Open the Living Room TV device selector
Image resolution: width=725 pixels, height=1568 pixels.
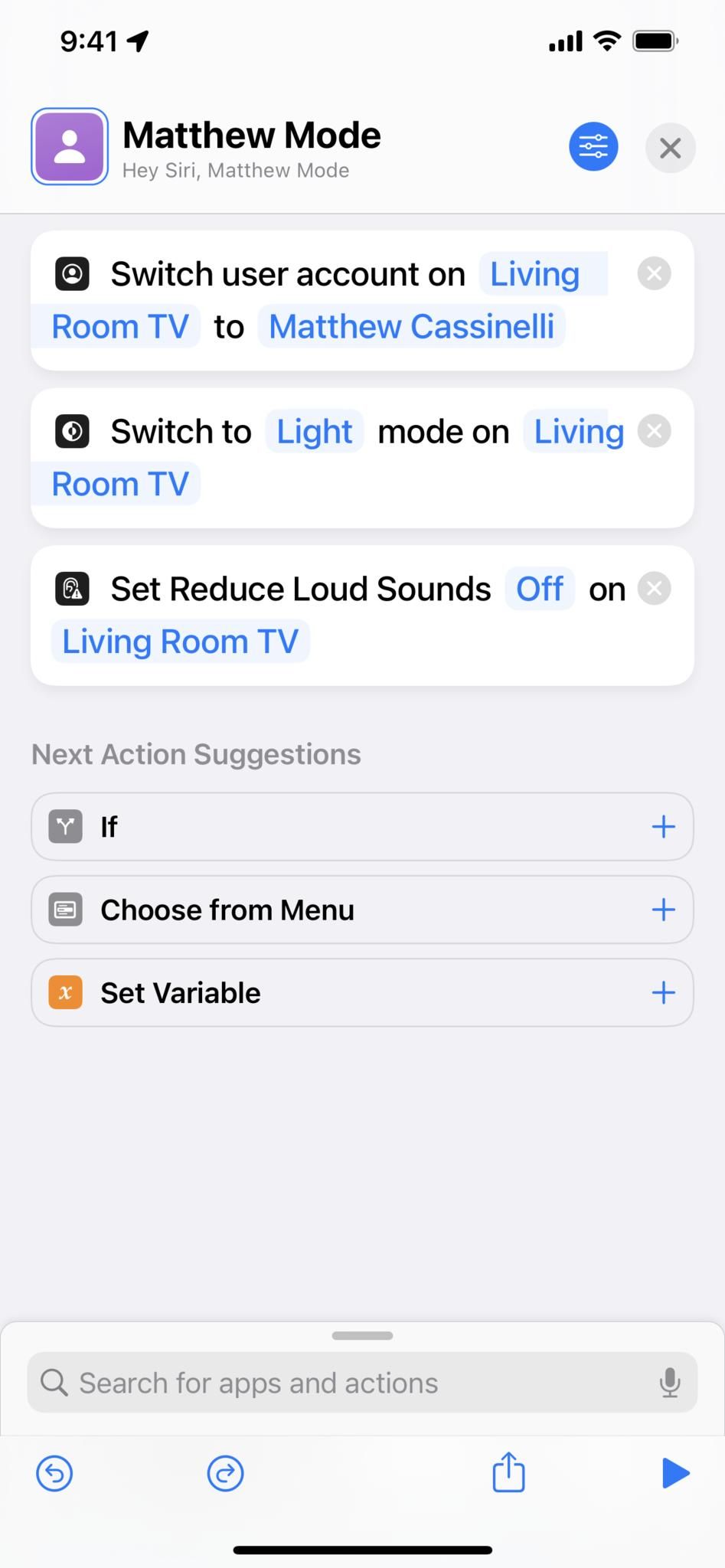(181, 642)
